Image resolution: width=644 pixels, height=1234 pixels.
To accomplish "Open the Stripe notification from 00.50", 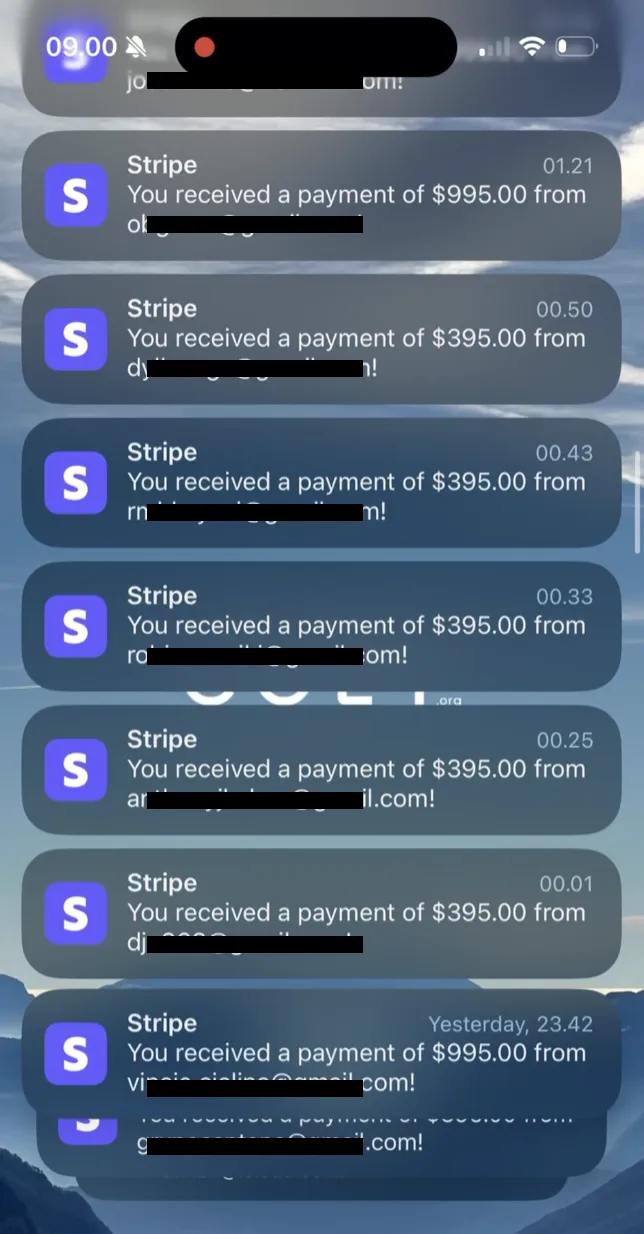I will (x=321, y=339).
